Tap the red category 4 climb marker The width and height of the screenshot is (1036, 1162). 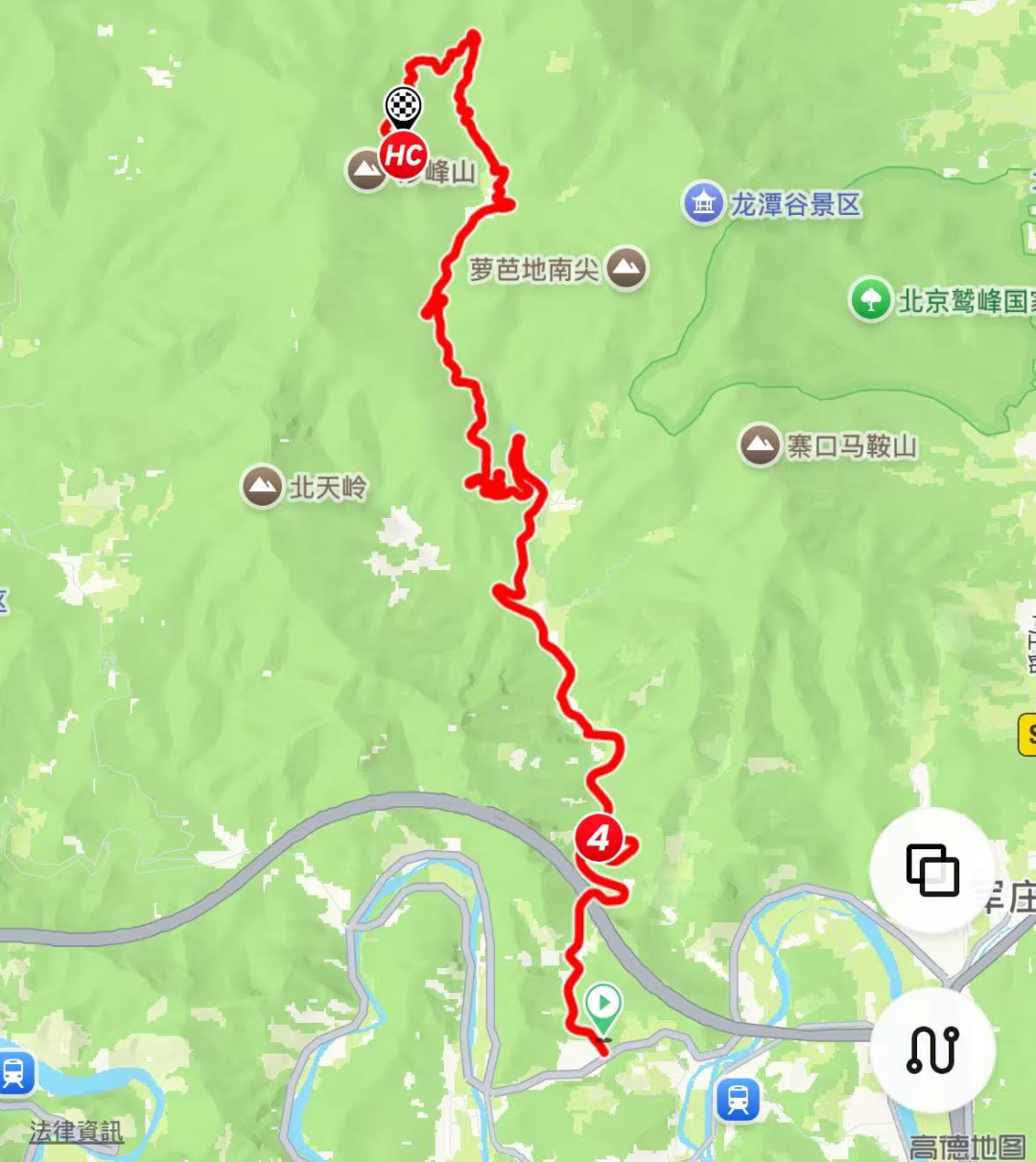[x=599, y=838]
